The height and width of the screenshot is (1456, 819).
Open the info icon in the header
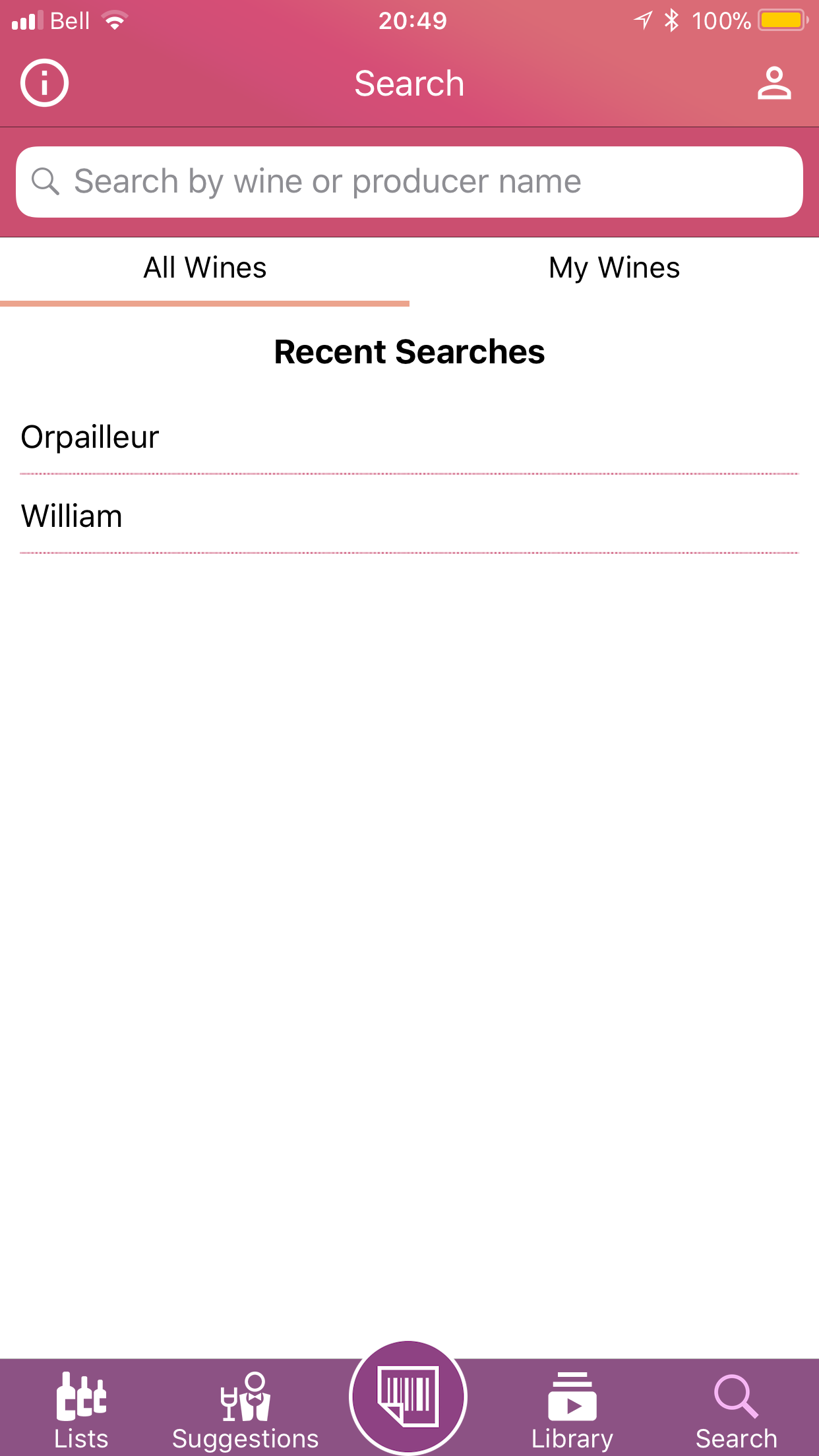44,83
